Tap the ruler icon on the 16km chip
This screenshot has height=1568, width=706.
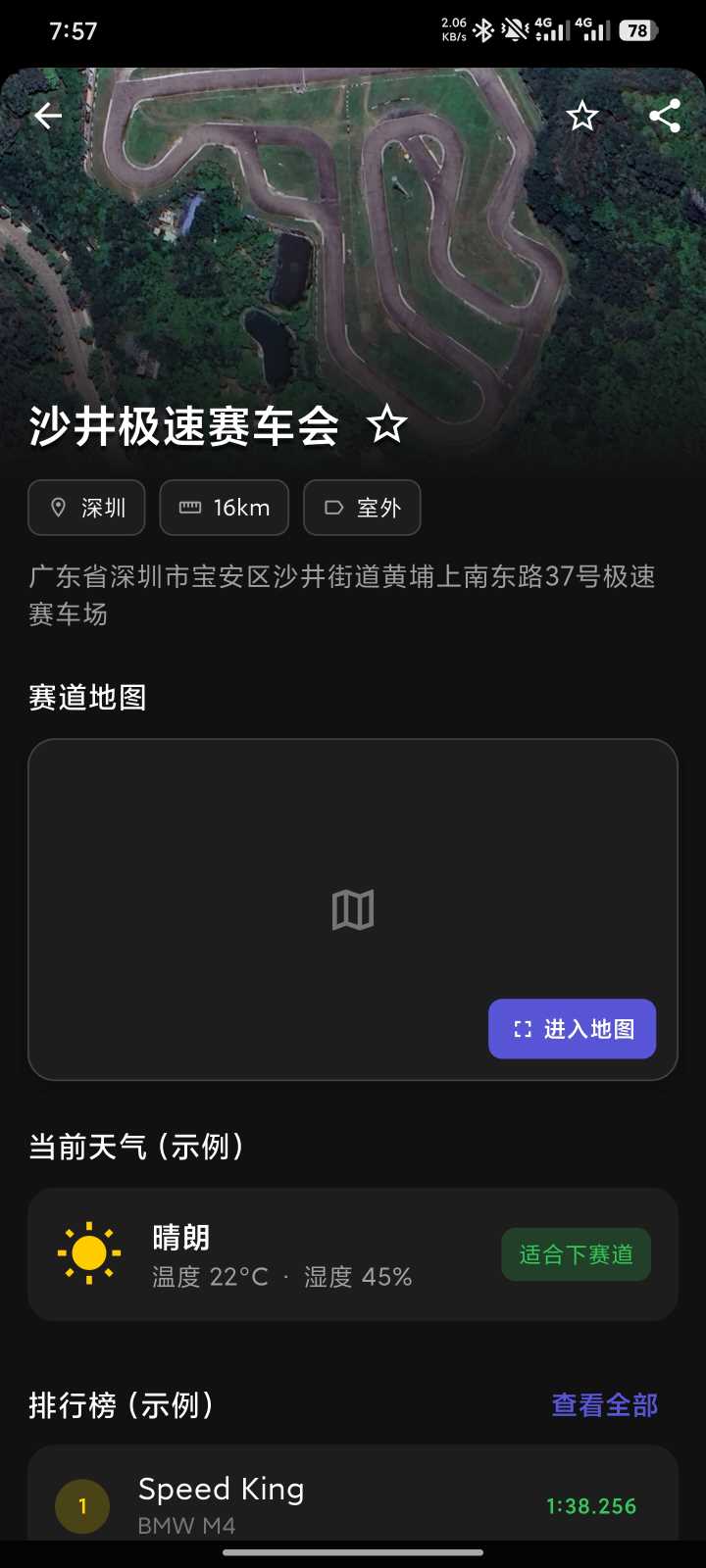pos(190,508)
